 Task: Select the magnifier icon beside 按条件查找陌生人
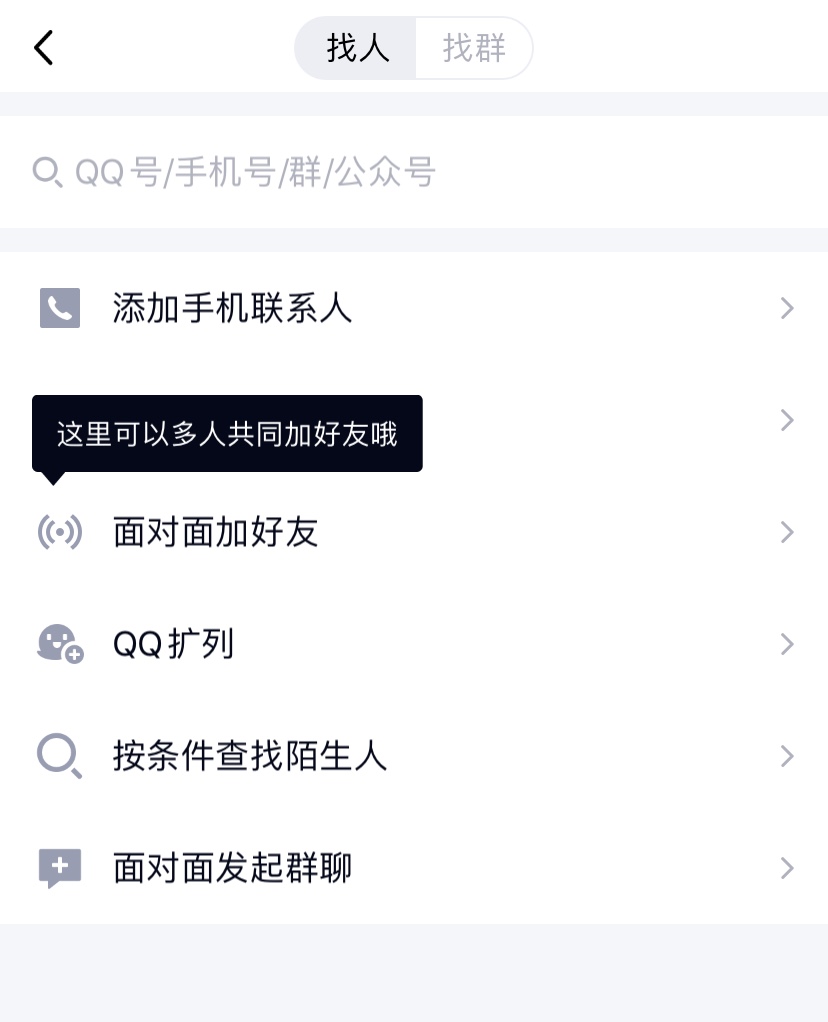[x=60, y=756]
